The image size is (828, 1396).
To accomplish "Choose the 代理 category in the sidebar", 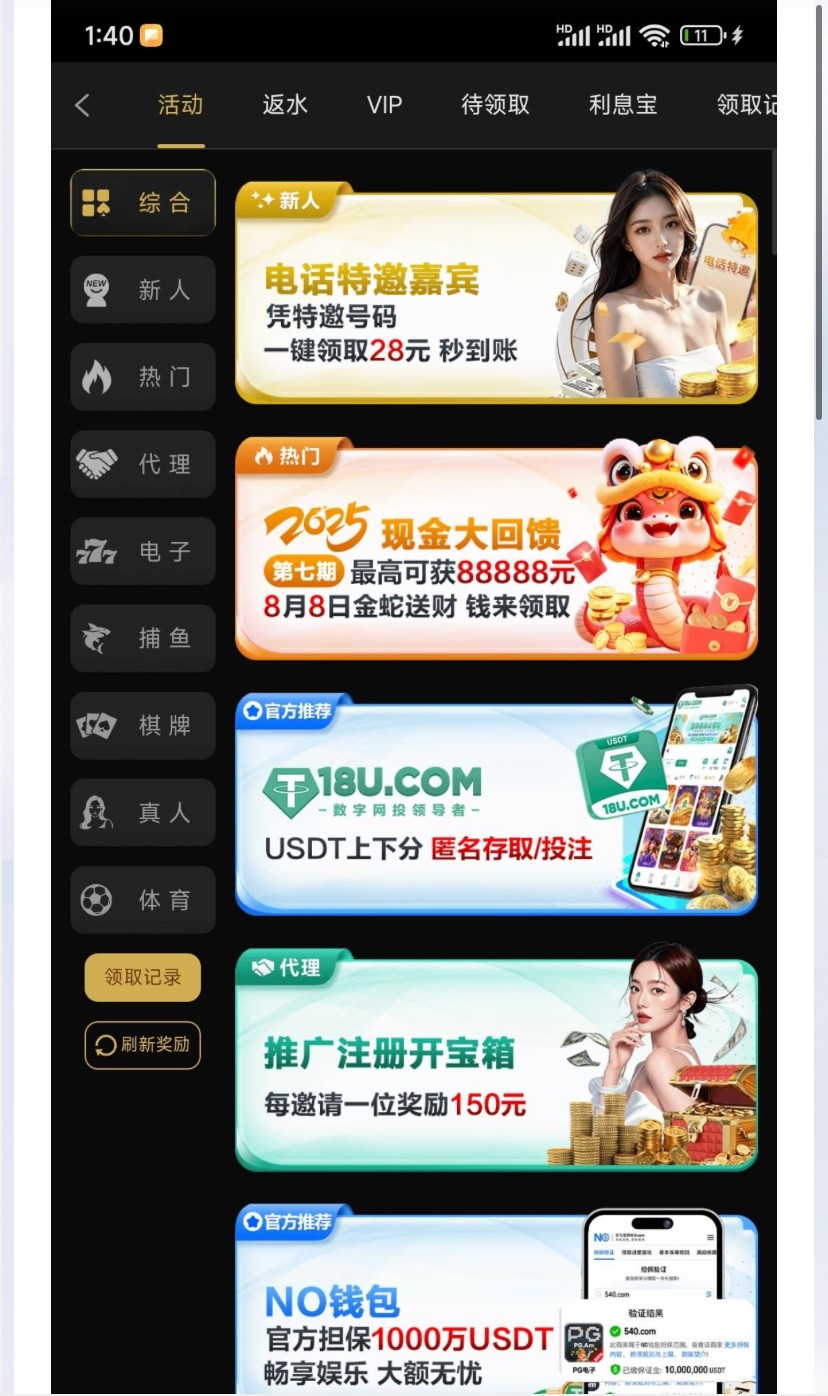I will coord(143,464).
